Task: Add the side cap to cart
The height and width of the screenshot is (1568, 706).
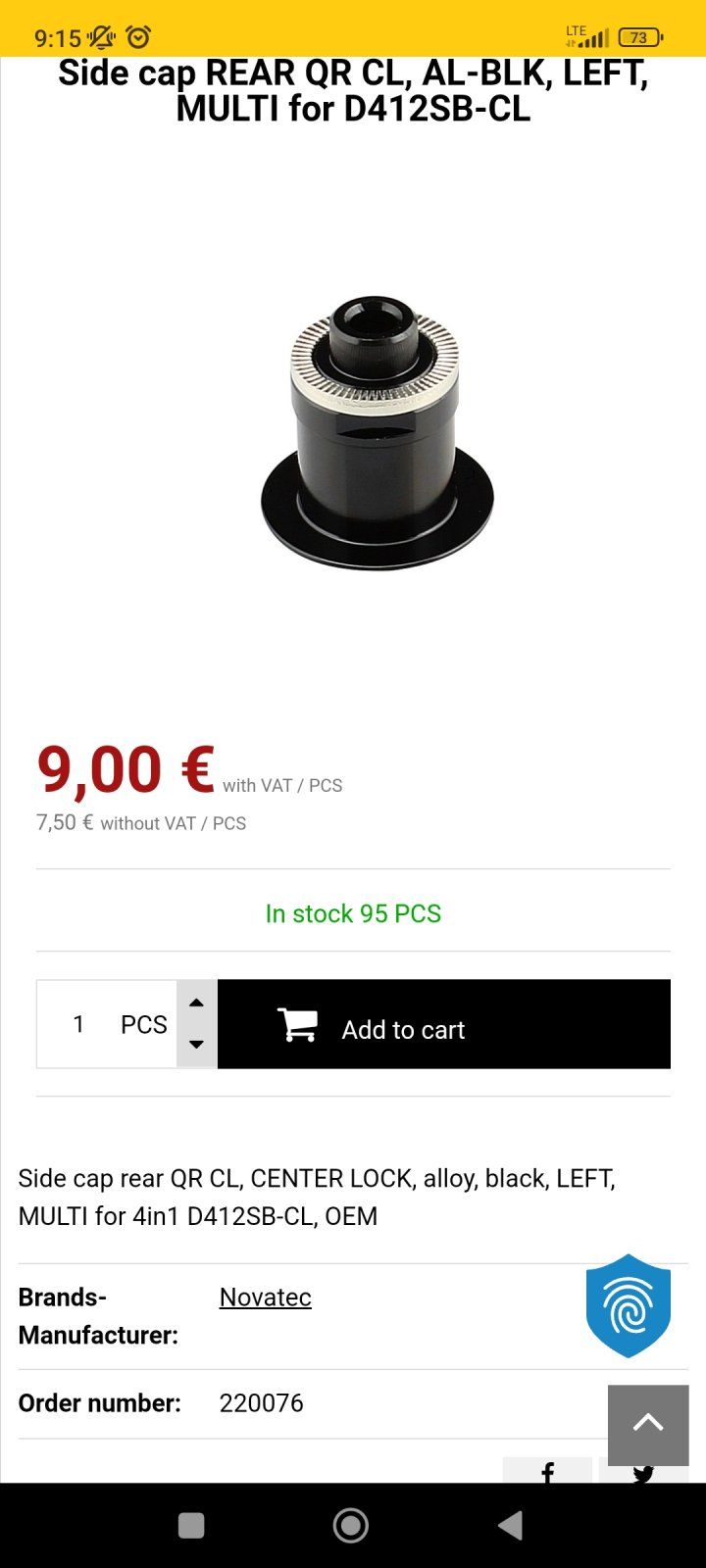Action: tap(443, 1024)
